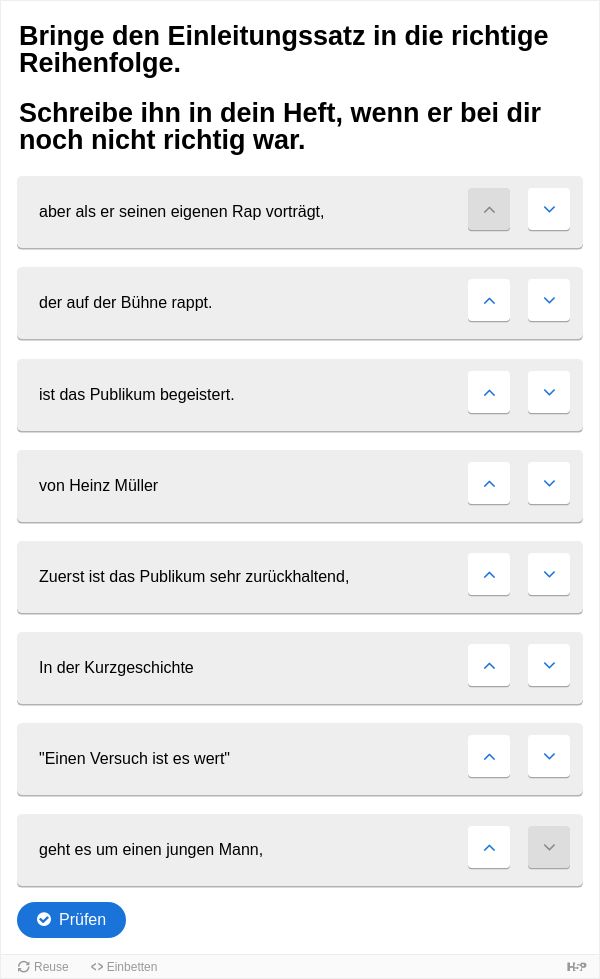The width and height of the screenshot is (600, 979).
Task: Move 'der auf der Bühne rappt.' up
Action: (x=489, y=300)
